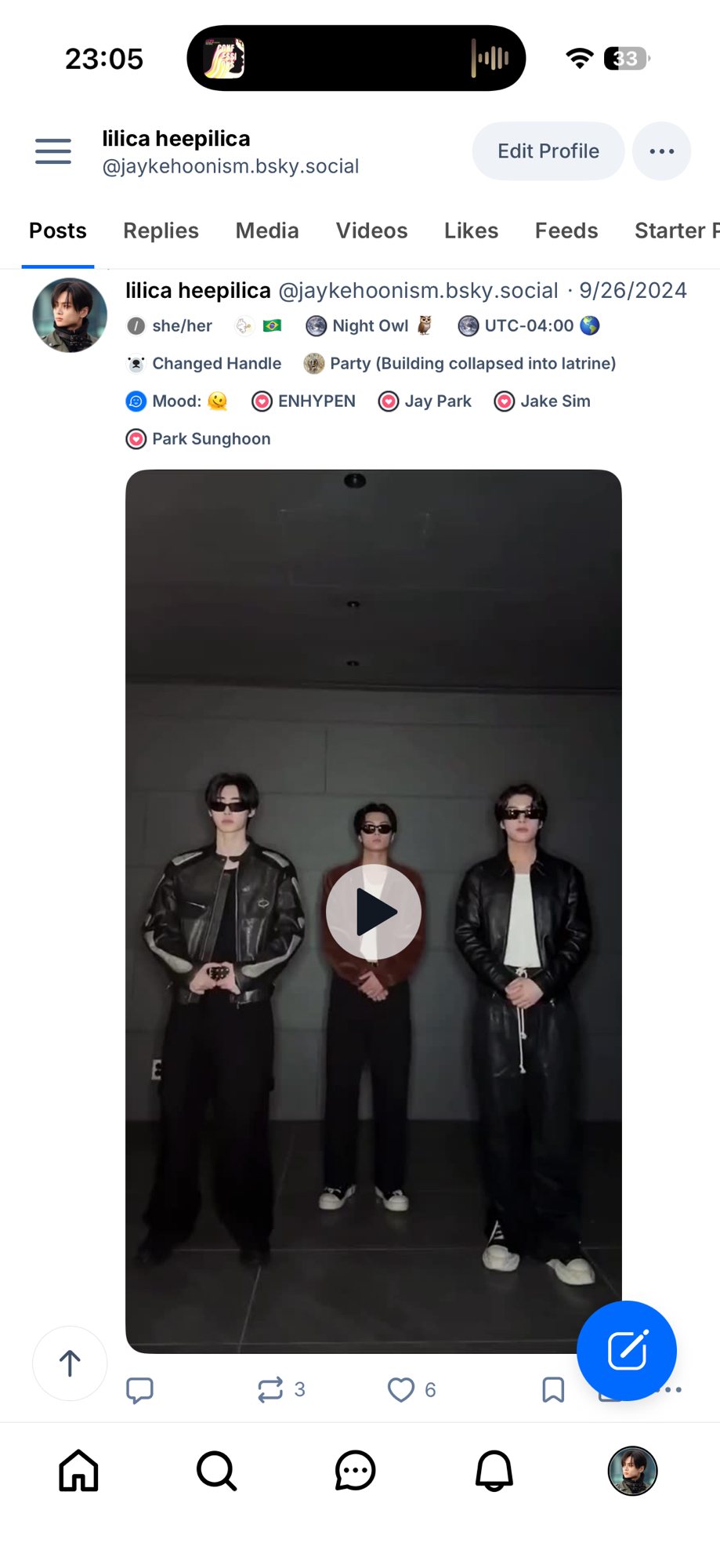Compose a new post

[x=626, y=1350]
